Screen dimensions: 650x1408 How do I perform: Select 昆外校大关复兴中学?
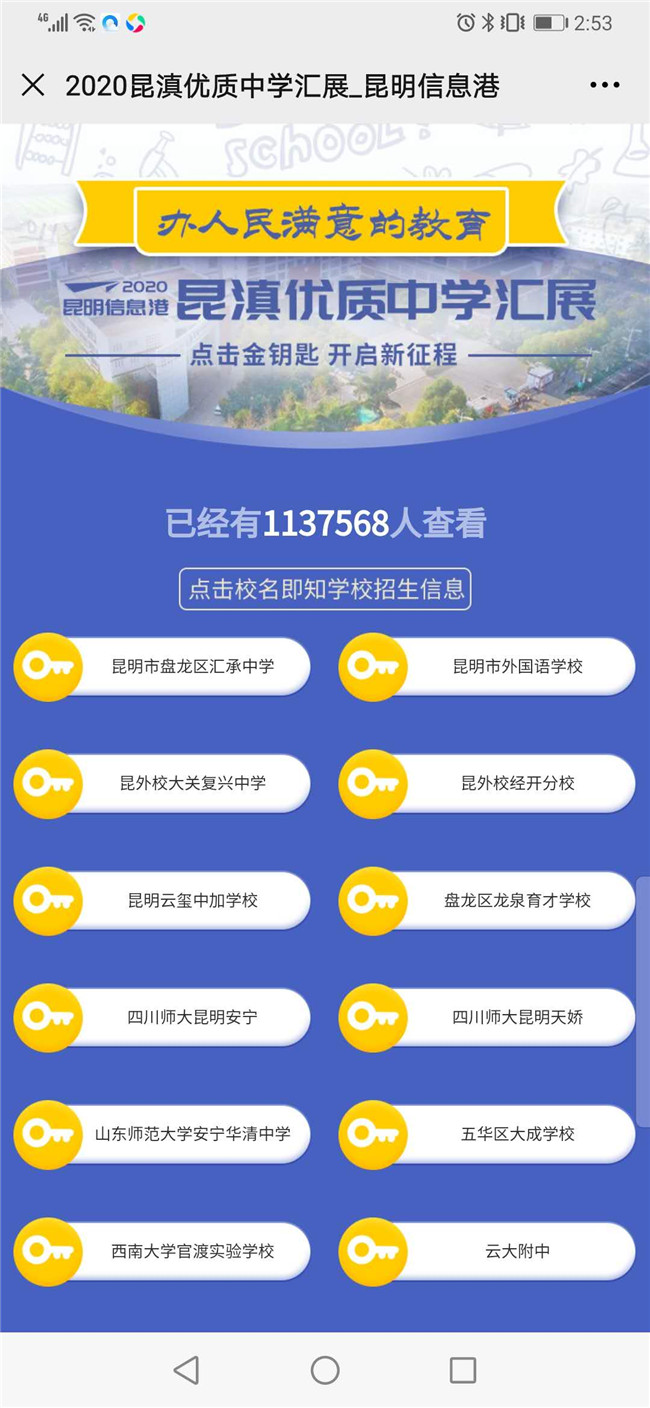tap(192, 783)
